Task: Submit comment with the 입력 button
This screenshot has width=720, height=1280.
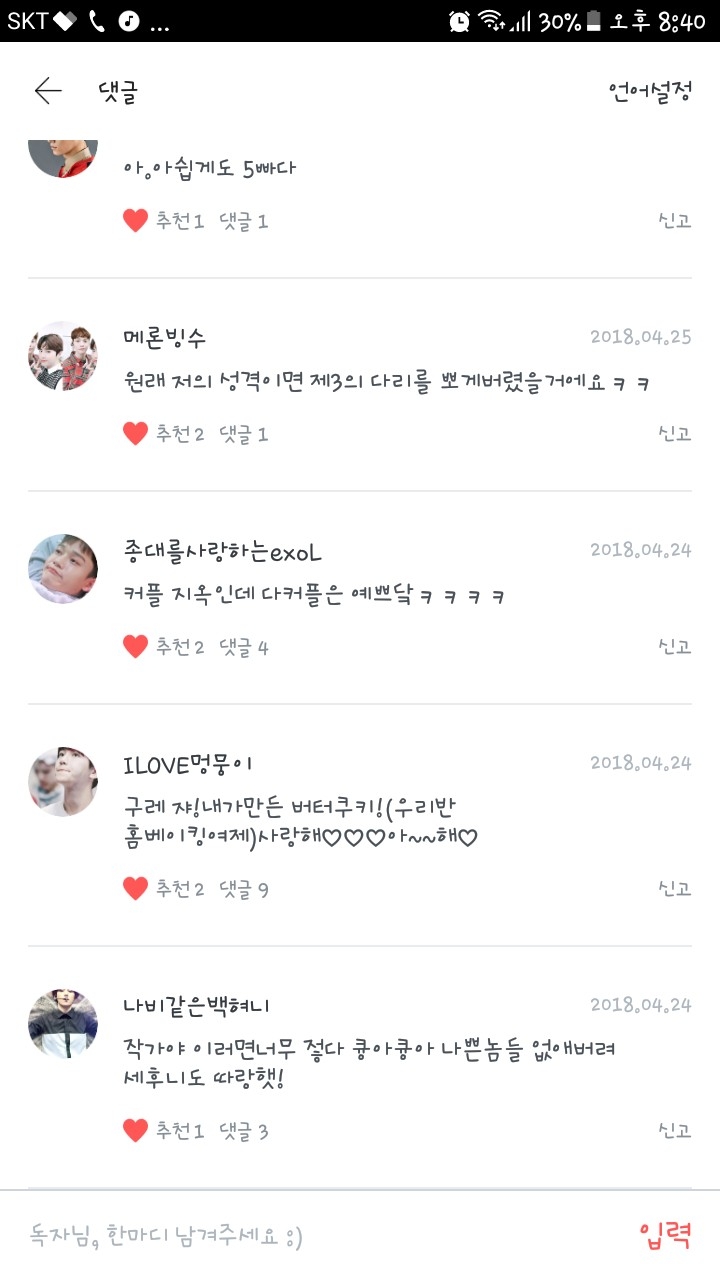Action: click(x=665, y=1236)
